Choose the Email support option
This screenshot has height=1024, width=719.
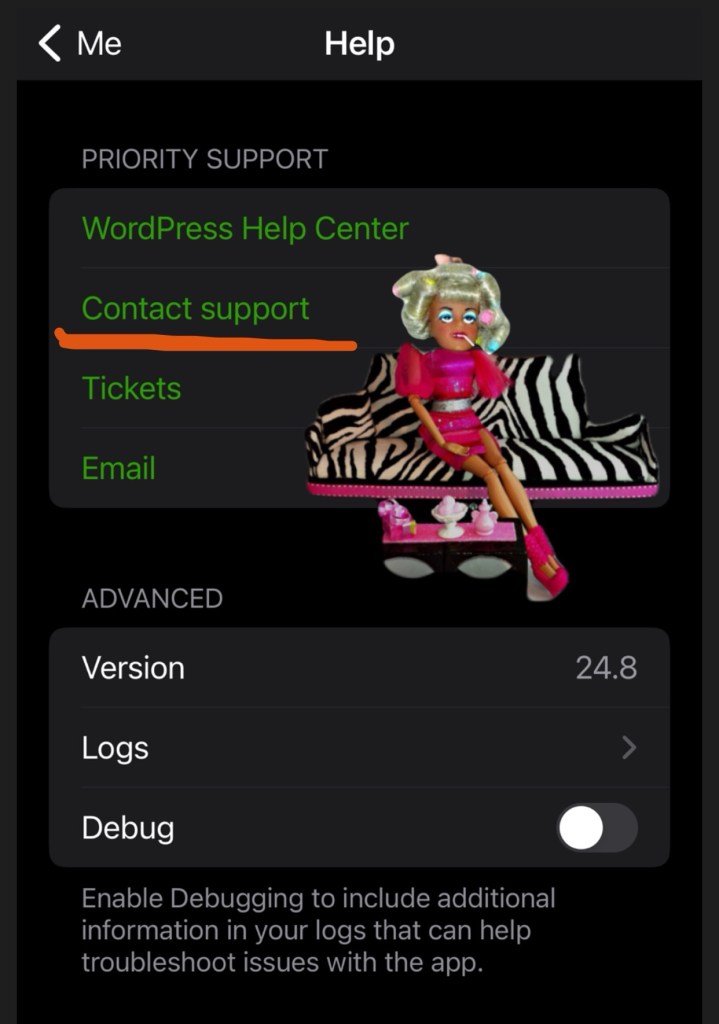click(x=118, y=468)
